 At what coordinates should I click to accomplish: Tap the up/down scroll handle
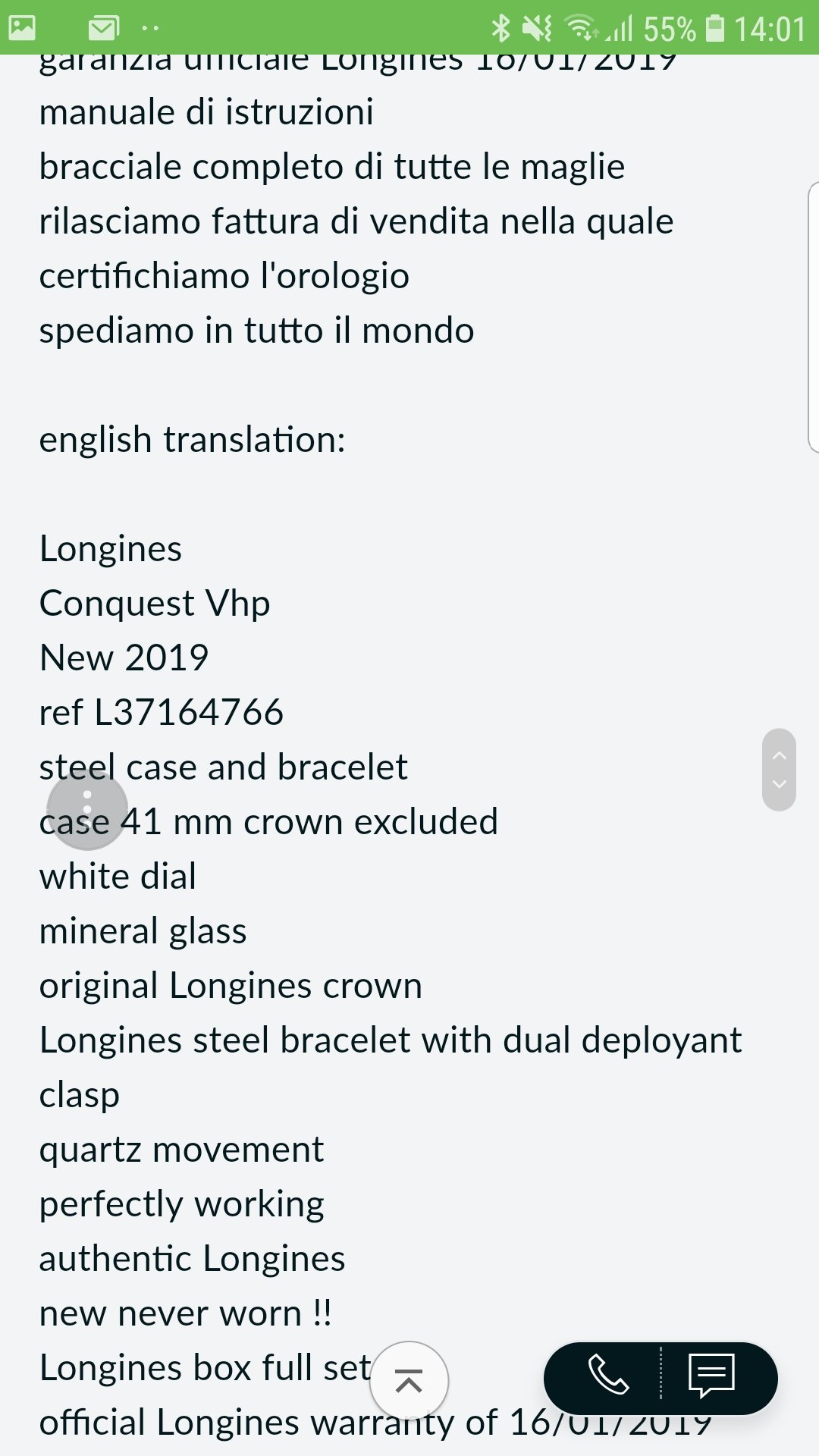coord(779,770)
